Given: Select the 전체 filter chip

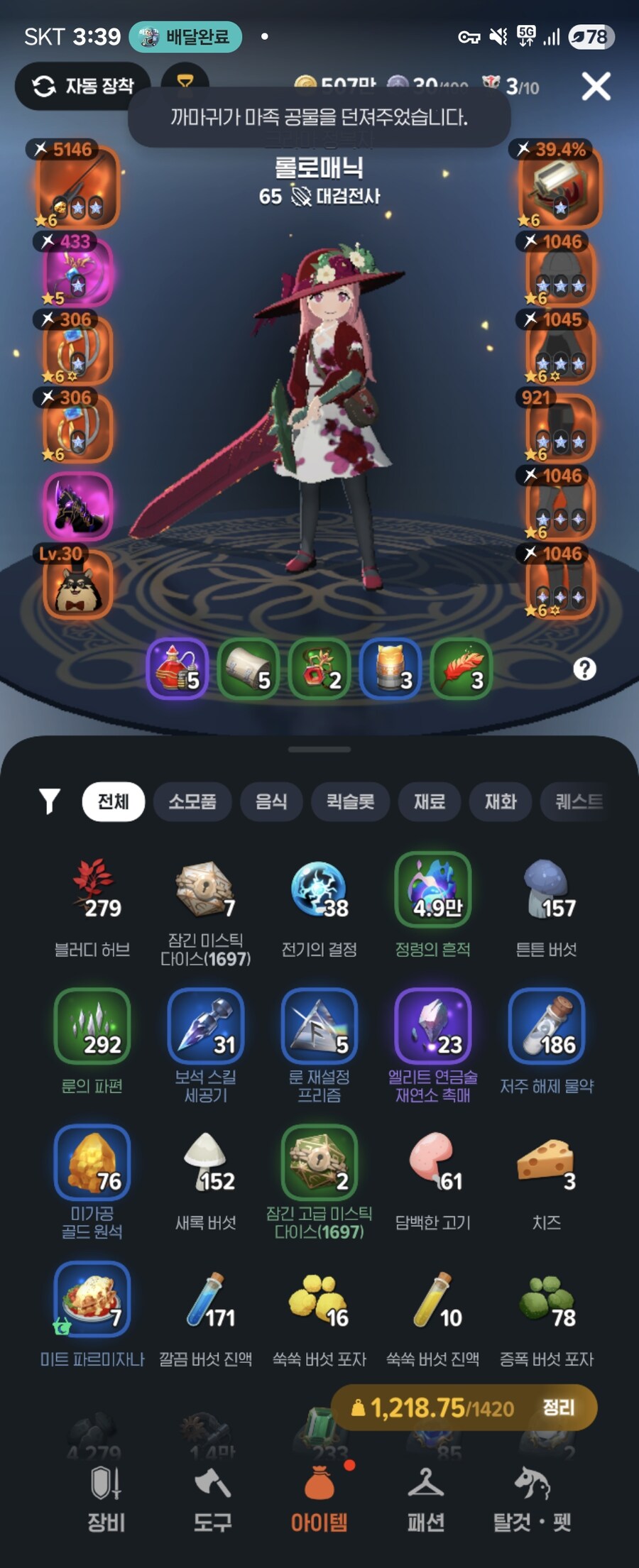Looking at the screenshot, I should (x=114, y=801).
